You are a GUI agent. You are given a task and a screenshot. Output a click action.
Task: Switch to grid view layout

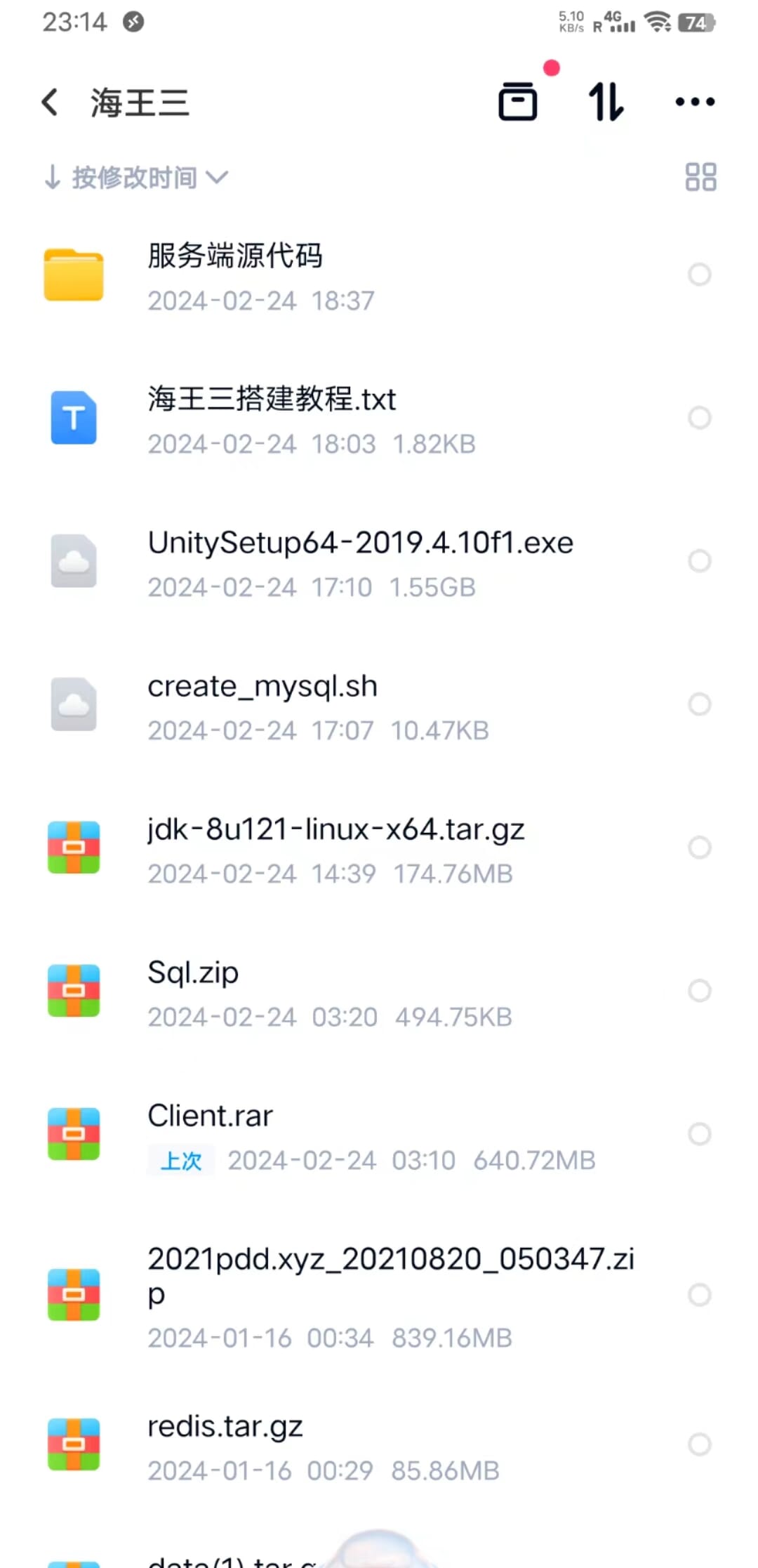(x=700, y=177)
